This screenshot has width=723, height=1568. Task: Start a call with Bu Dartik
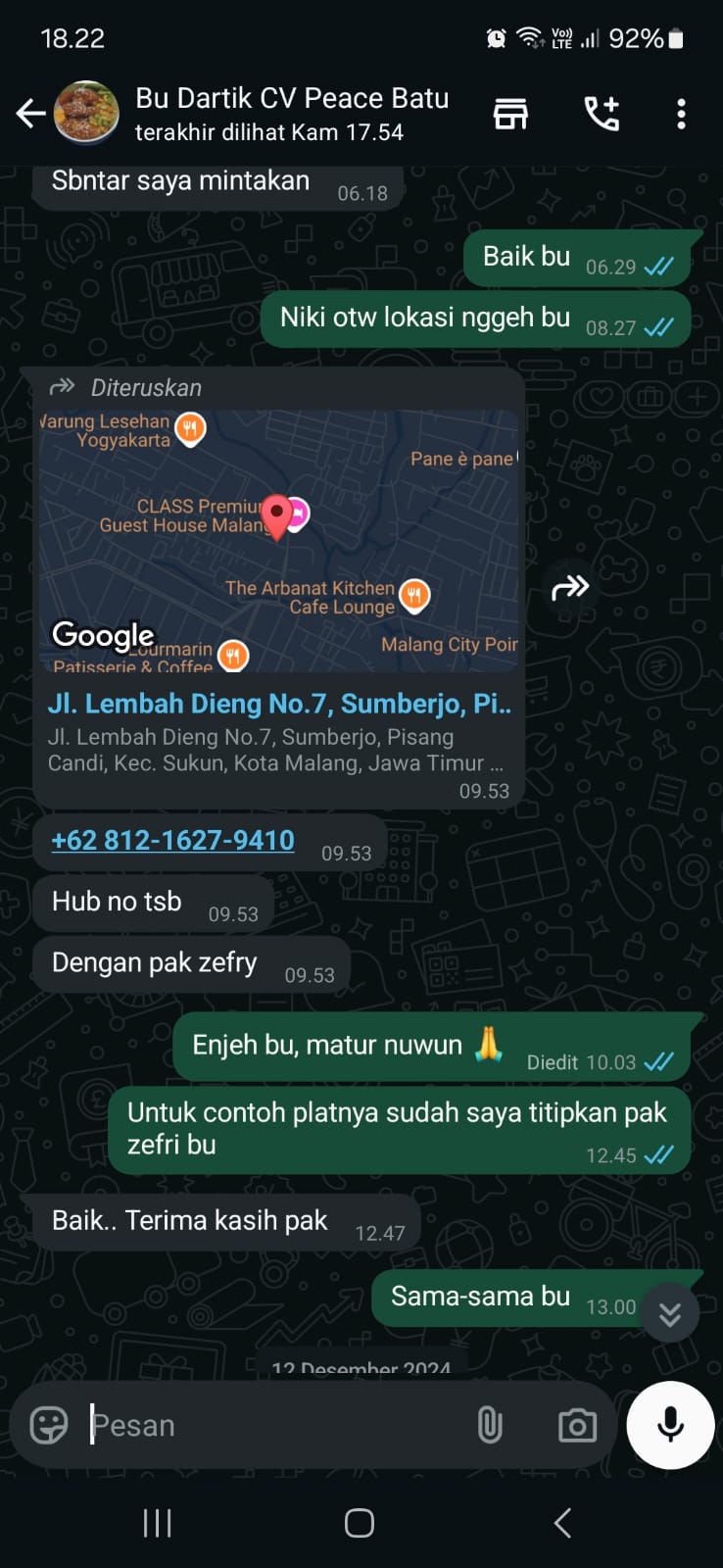(602, 114)
